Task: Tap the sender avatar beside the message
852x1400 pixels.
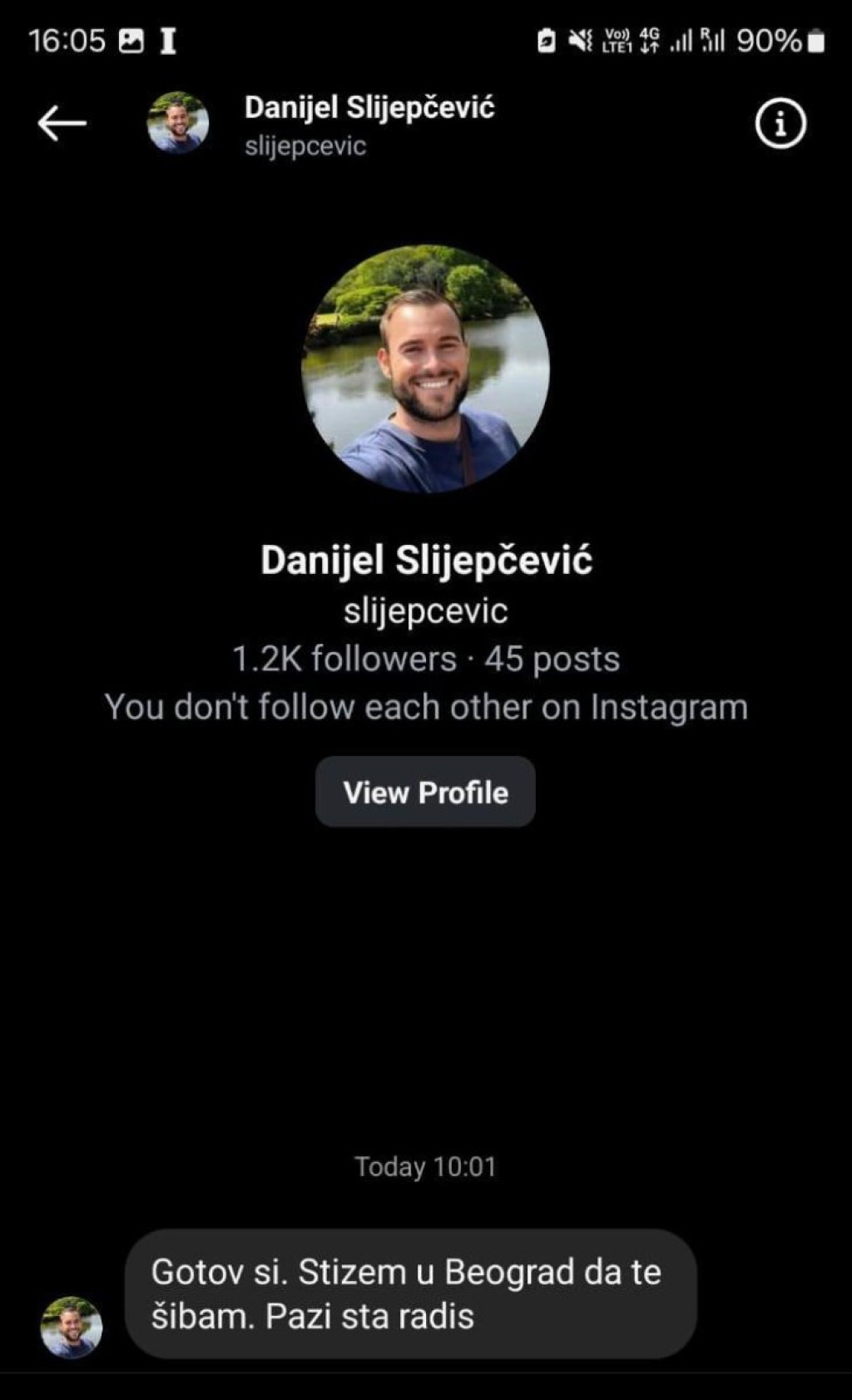Action: pyautogui.click(x=72, y=1326)
